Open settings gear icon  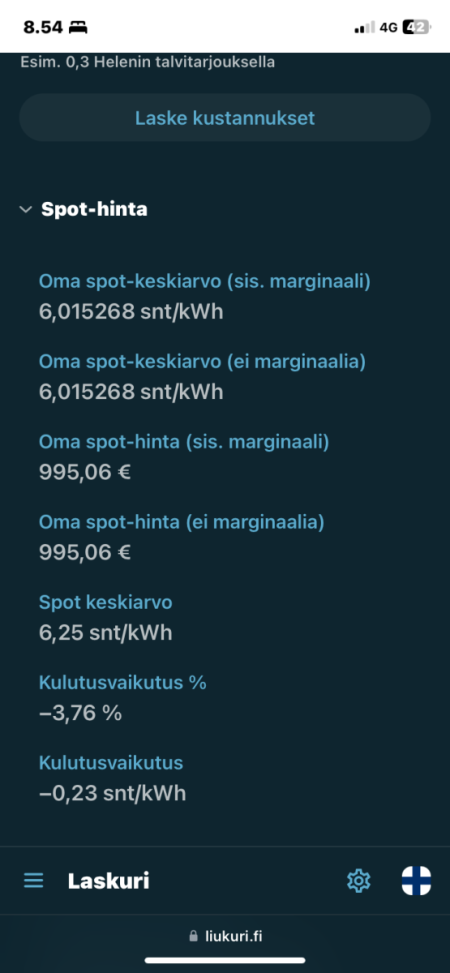tap(358, 881)
